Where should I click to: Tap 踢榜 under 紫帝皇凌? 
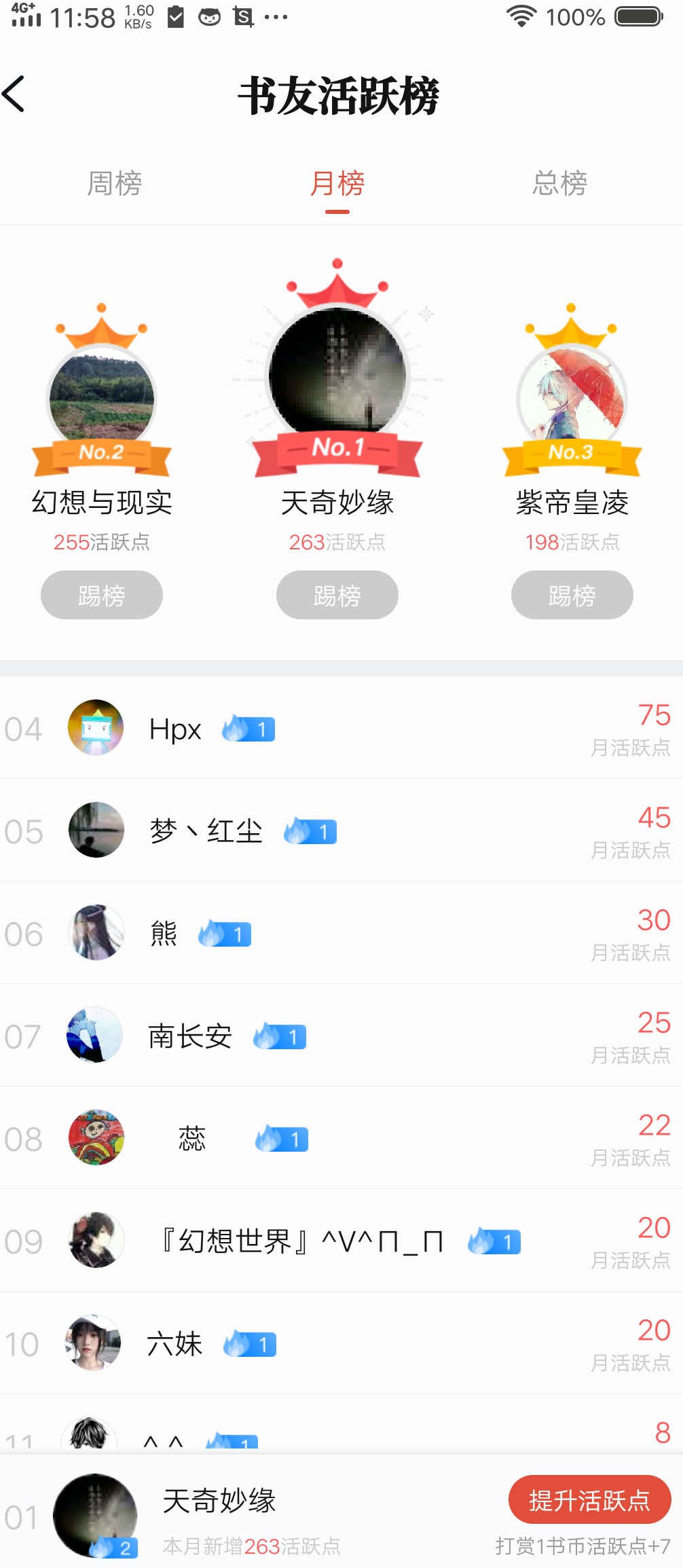pos(572,595)
